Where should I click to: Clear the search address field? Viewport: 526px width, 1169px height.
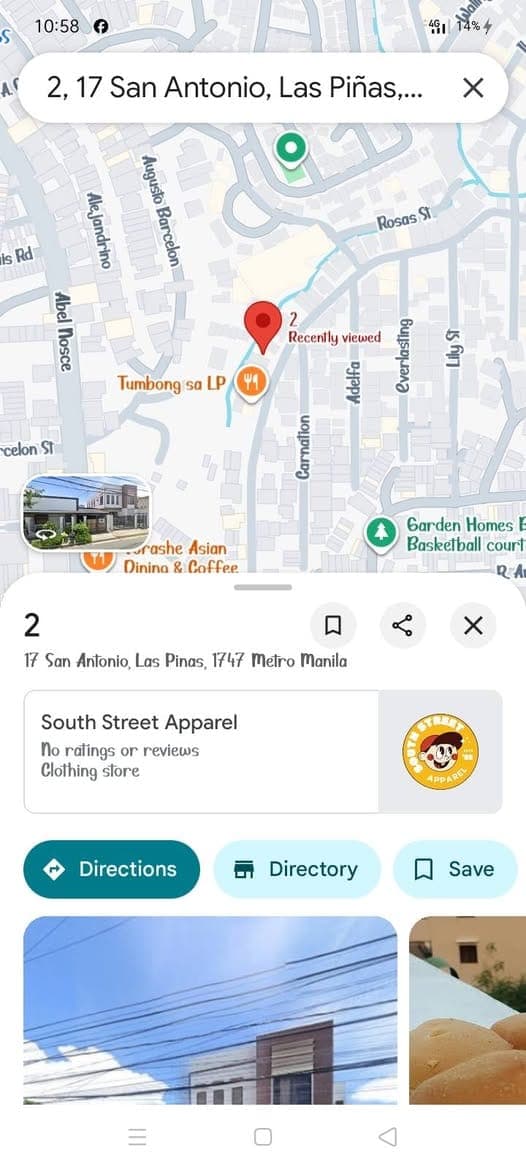point(473,88)
